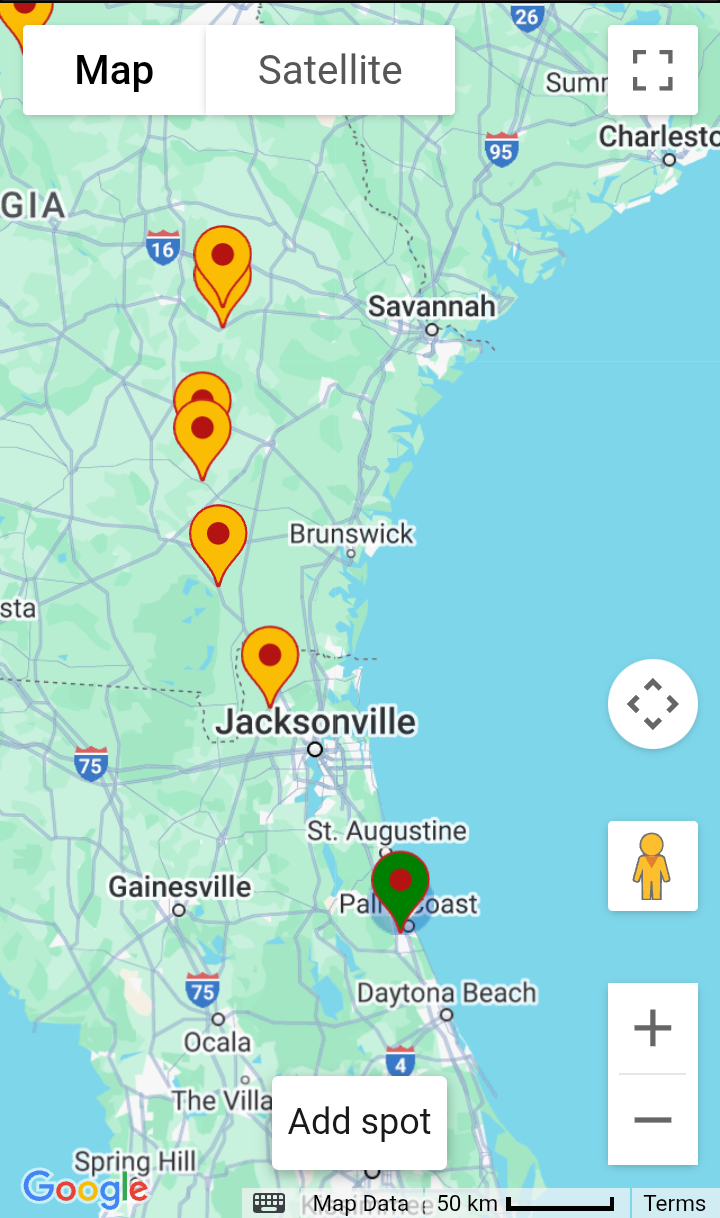
Task: Open Map Data attribution
Action: (x=360, y=1203)
